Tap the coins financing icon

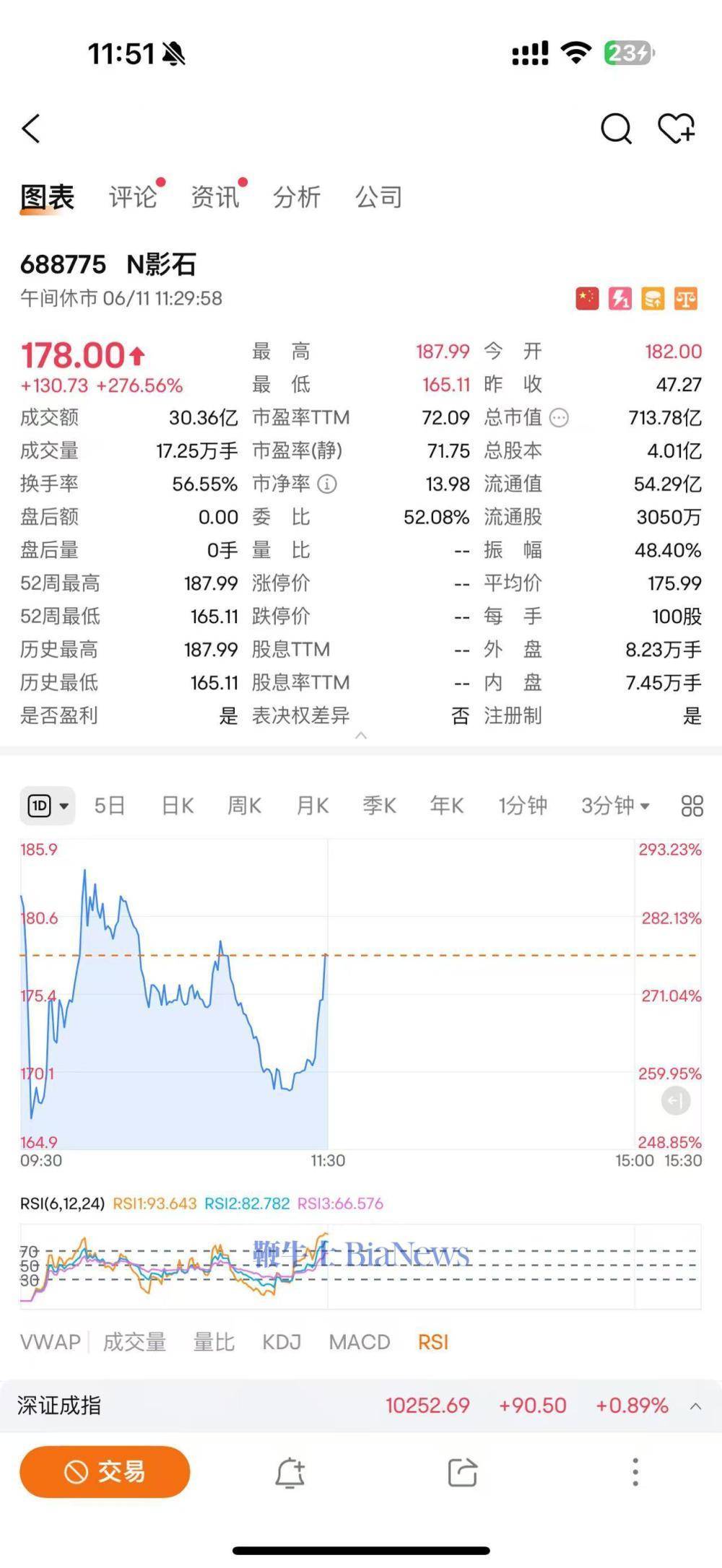[x=653, y=298]
